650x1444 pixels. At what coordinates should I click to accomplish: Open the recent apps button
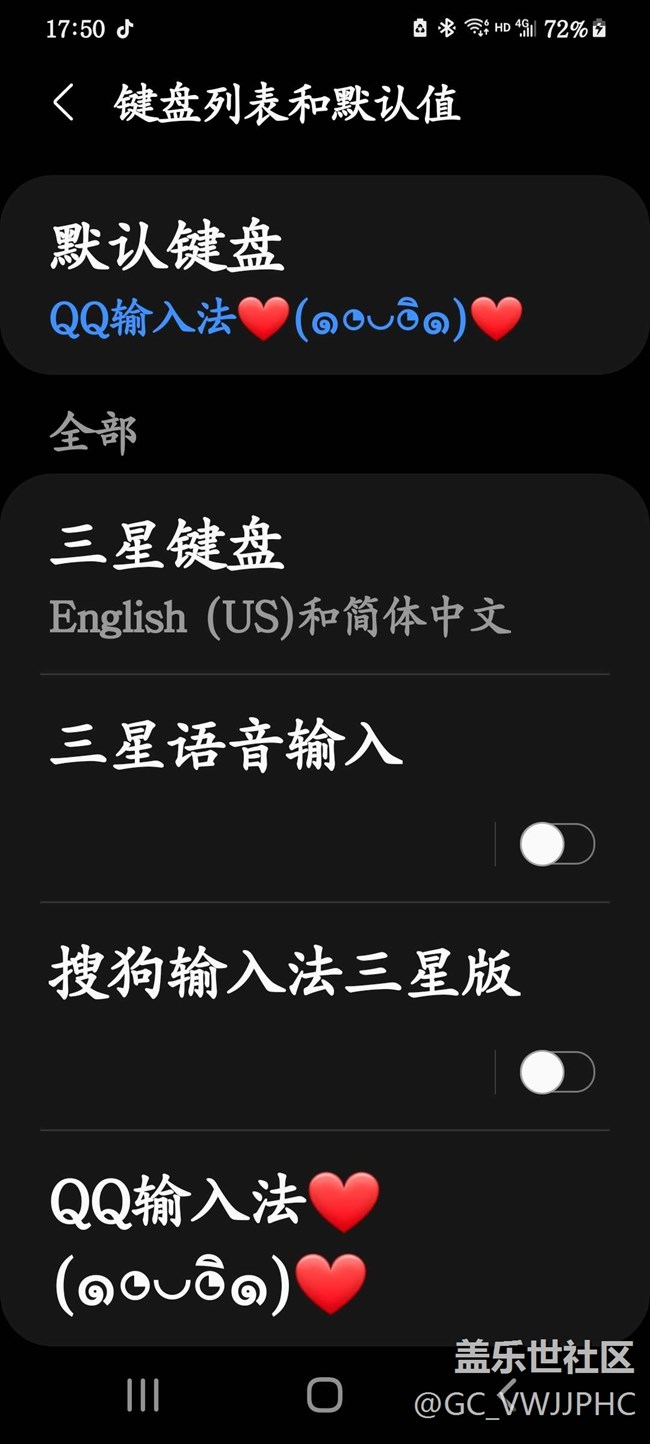pyautogui.click(x=142, y=1394)
